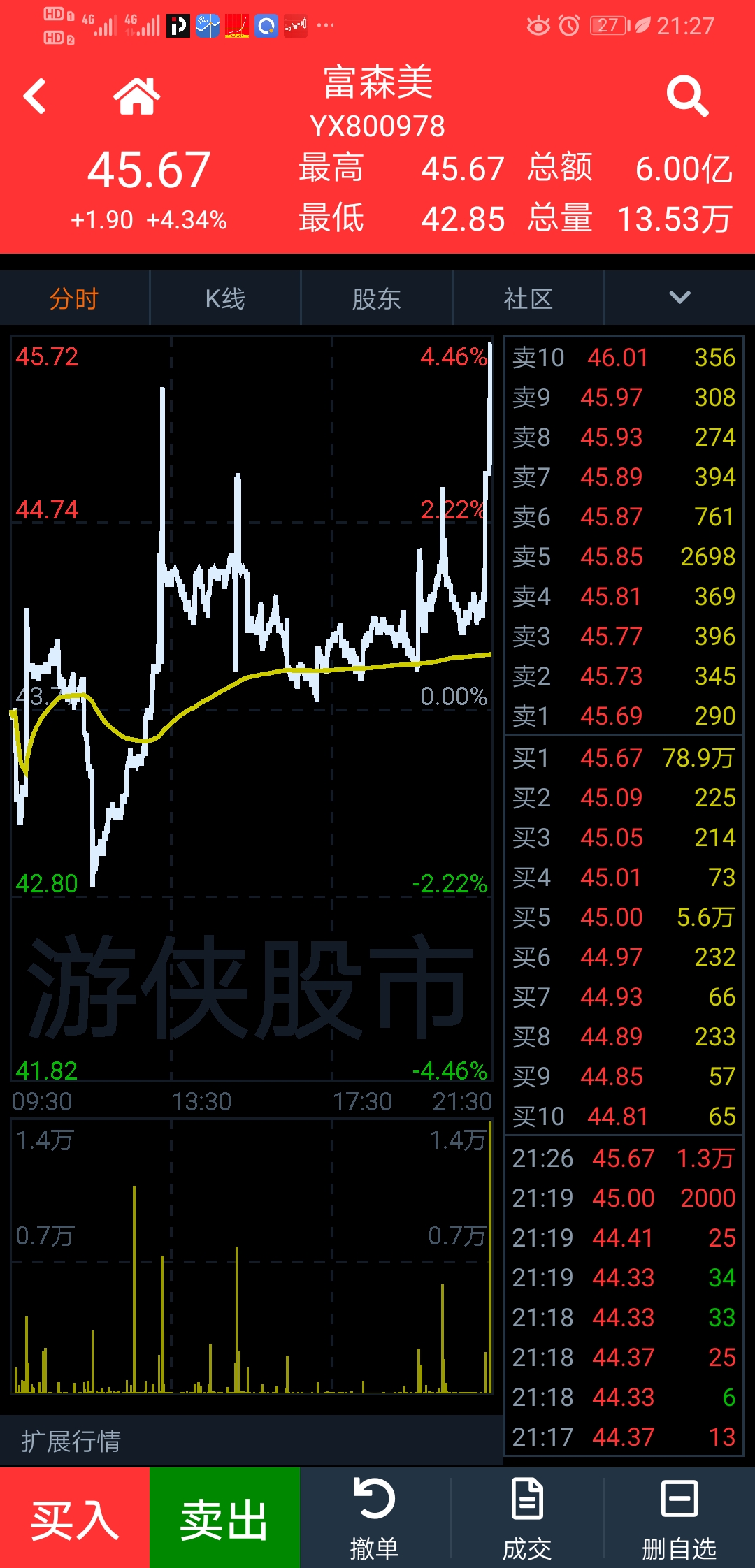This screenshot has width=755, height=1568.
Task: Switch to the K线 tab
Action: pos(225,299)
